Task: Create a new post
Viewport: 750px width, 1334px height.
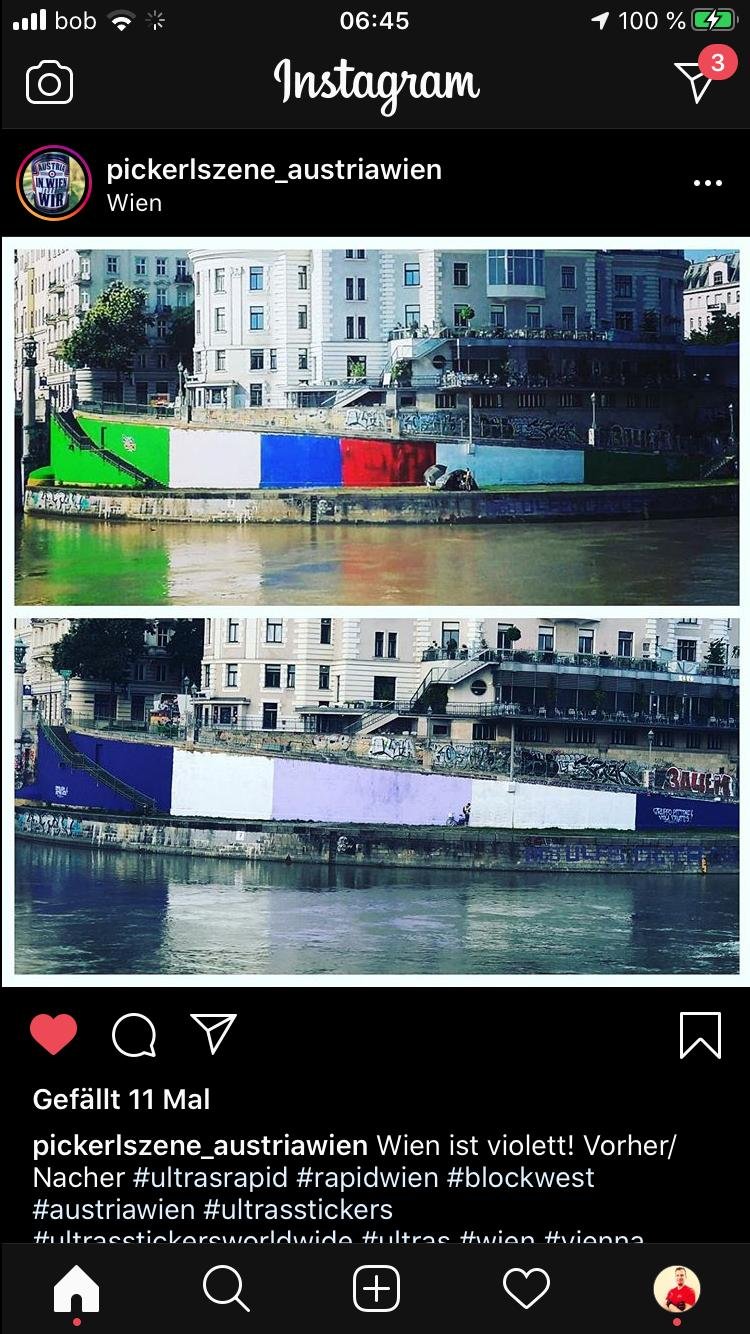Action: (376, 1289)
